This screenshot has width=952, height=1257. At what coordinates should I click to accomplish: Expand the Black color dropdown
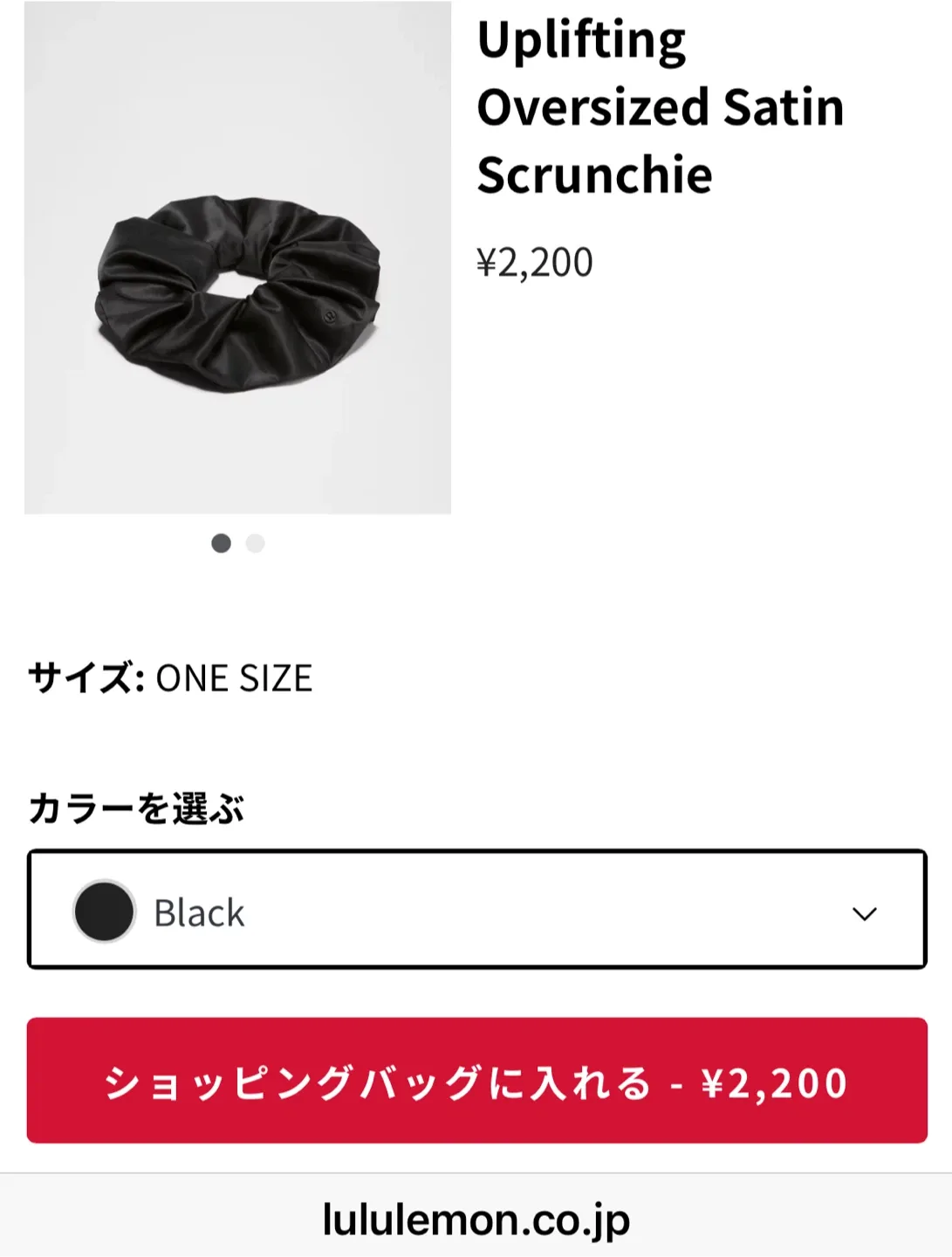click(x=476, y=910)
